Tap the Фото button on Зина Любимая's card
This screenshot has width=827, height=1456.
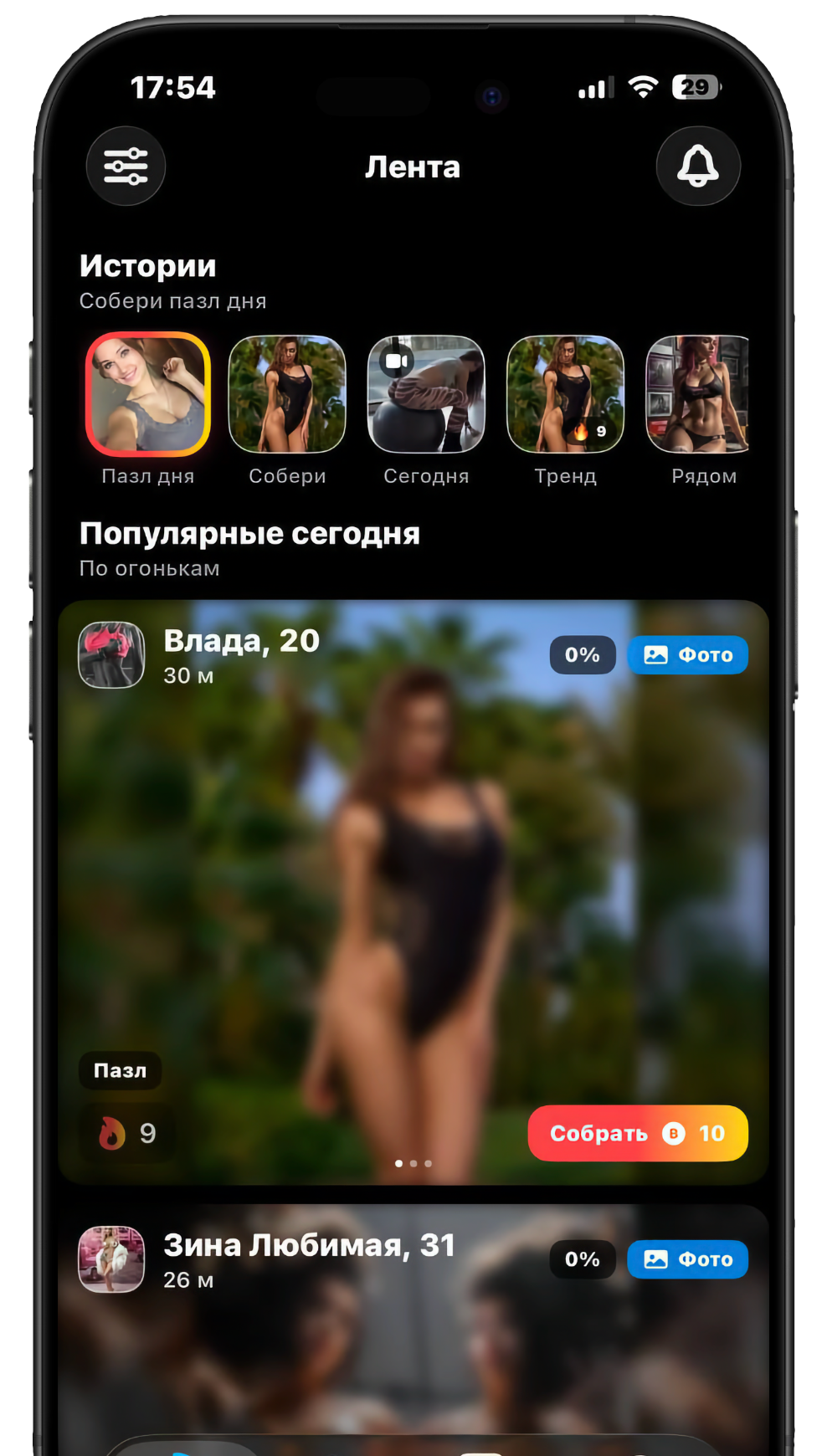687,1259
